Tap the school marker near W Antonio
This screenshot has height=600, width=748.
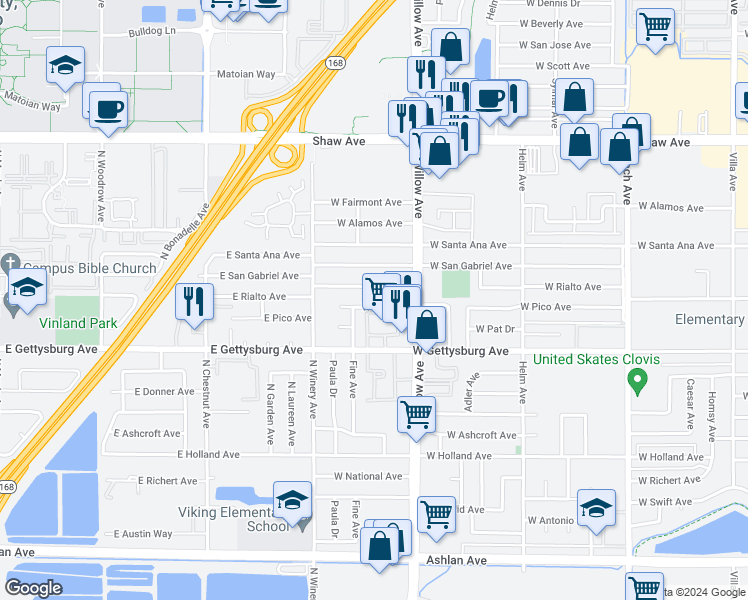pyautogui.click(x=596, y=509)
